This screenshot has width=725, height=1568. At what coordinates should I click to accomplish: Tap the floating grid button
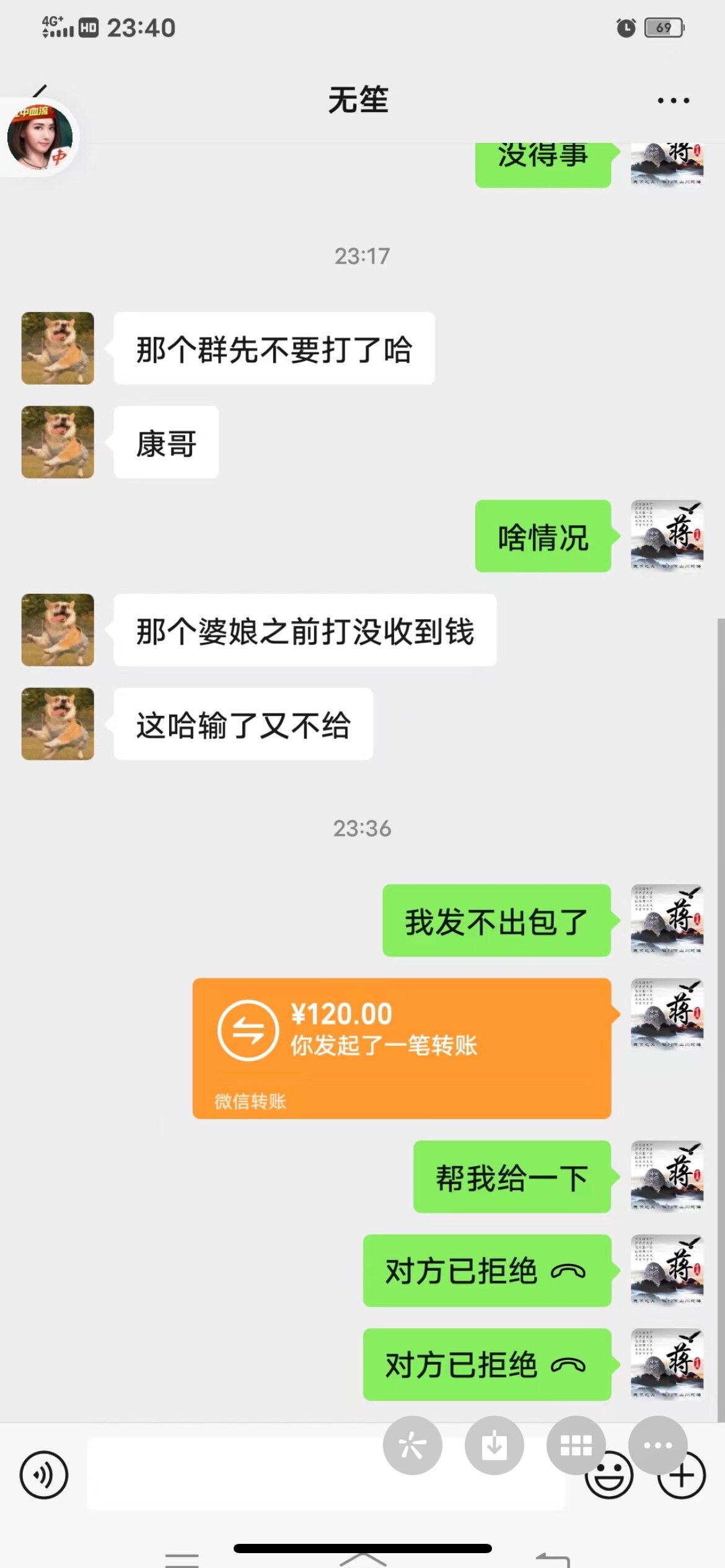(x=576, y=1445)
